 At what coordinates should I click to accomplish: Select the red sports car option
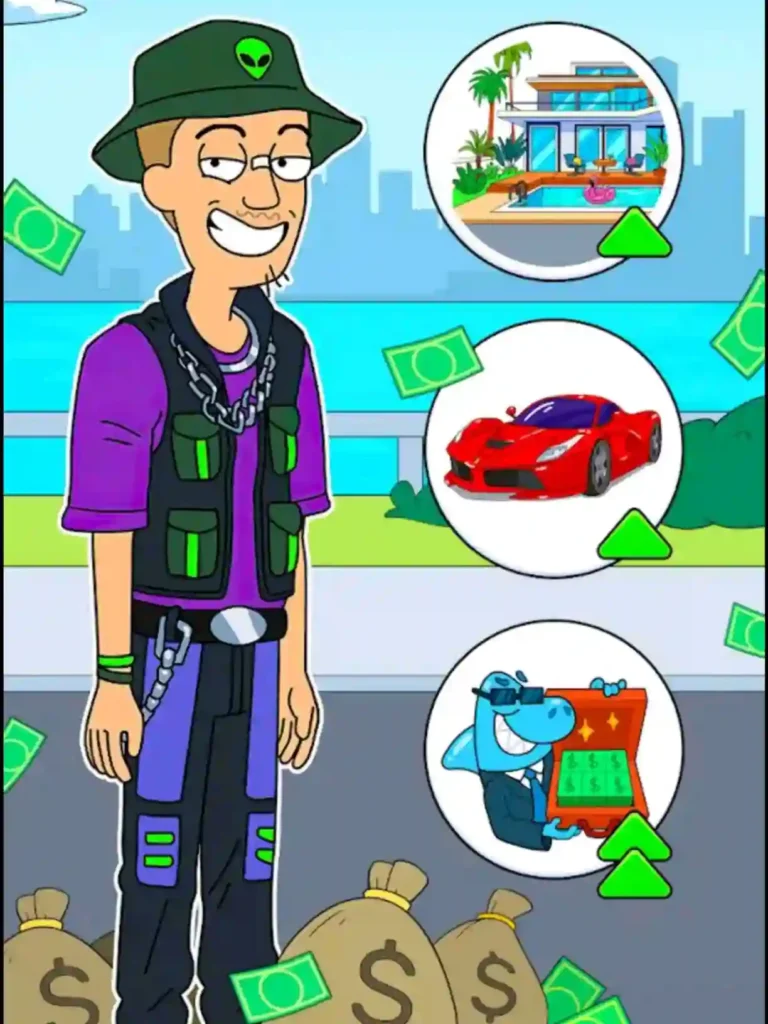[553, 447]
